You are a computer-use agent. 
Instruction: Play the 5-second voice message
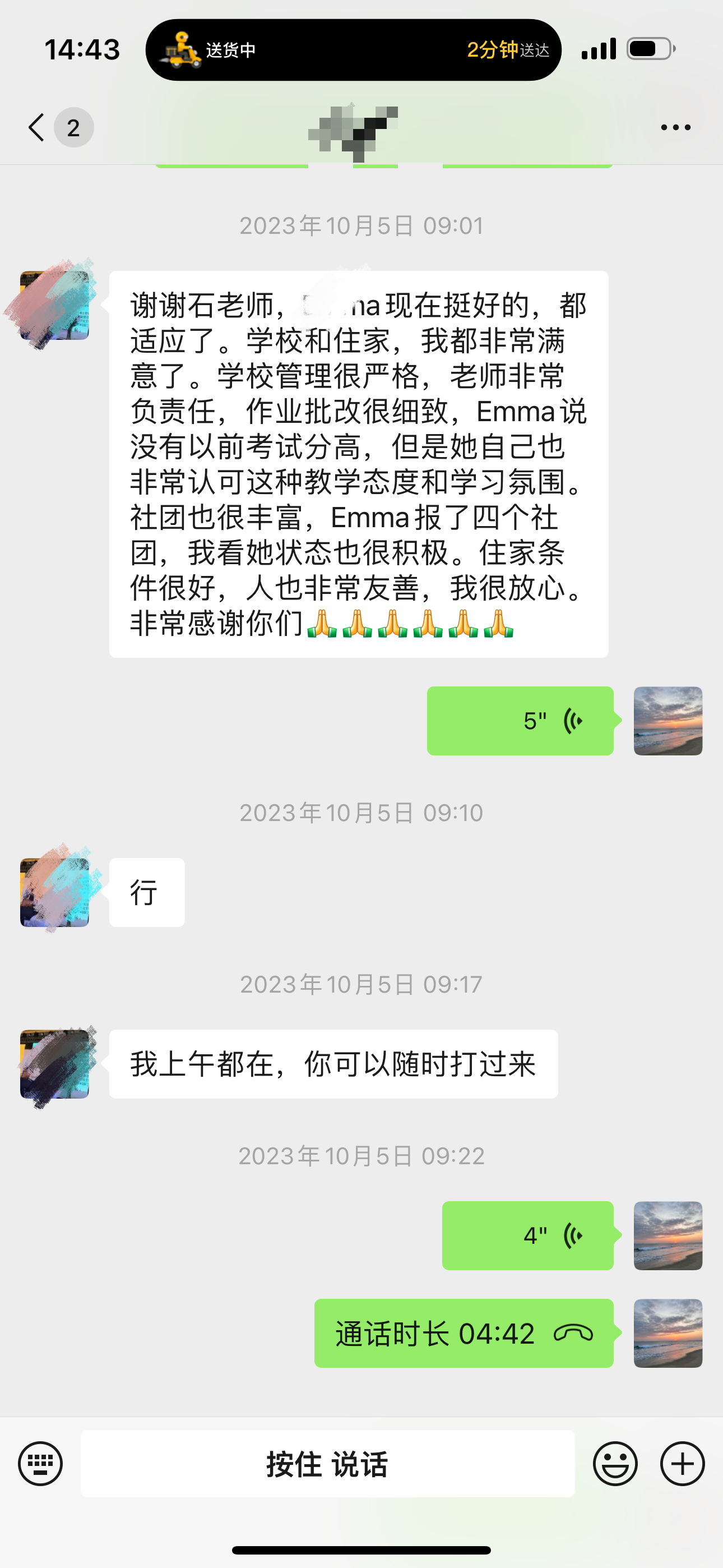click(520, 721)
